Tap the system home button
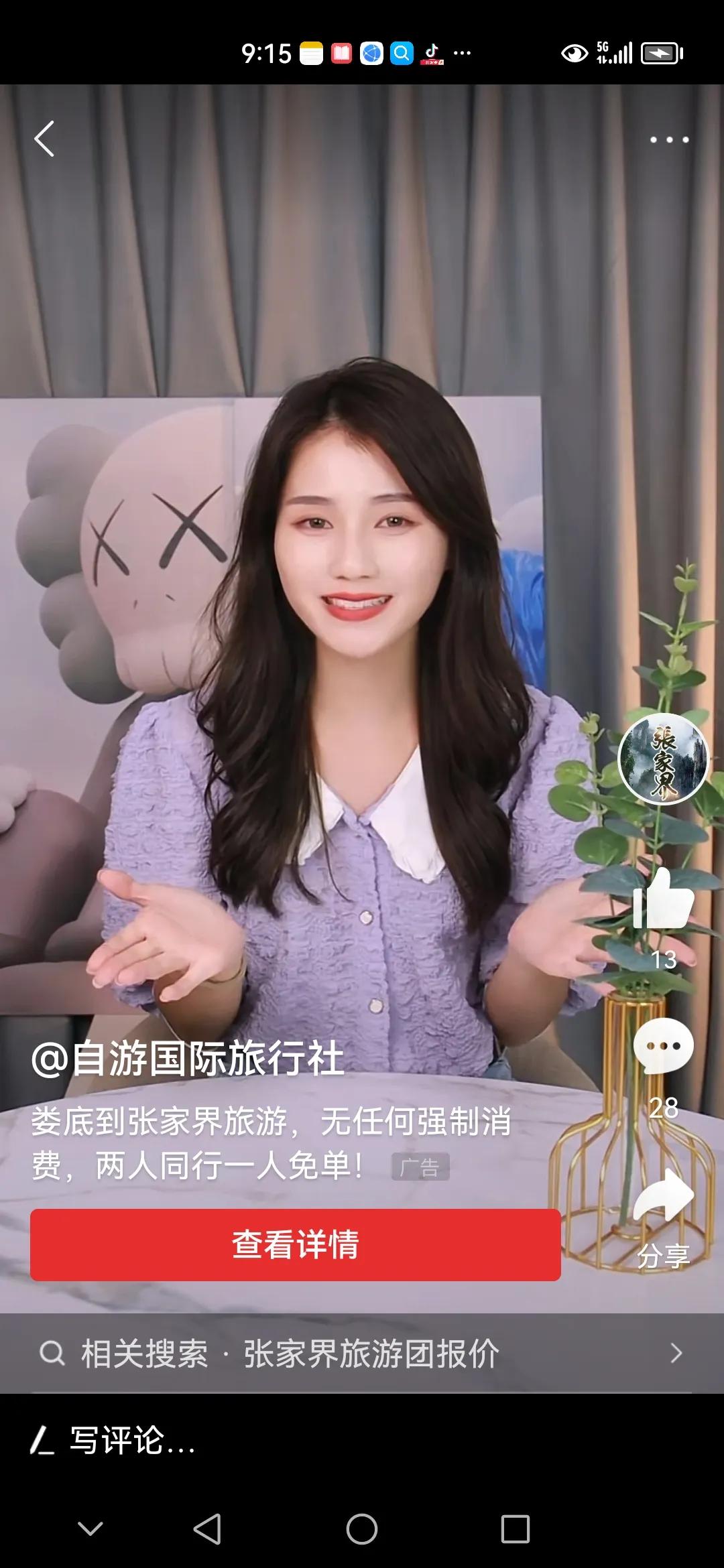724x1568 pixels. [x=362, y=1529]
